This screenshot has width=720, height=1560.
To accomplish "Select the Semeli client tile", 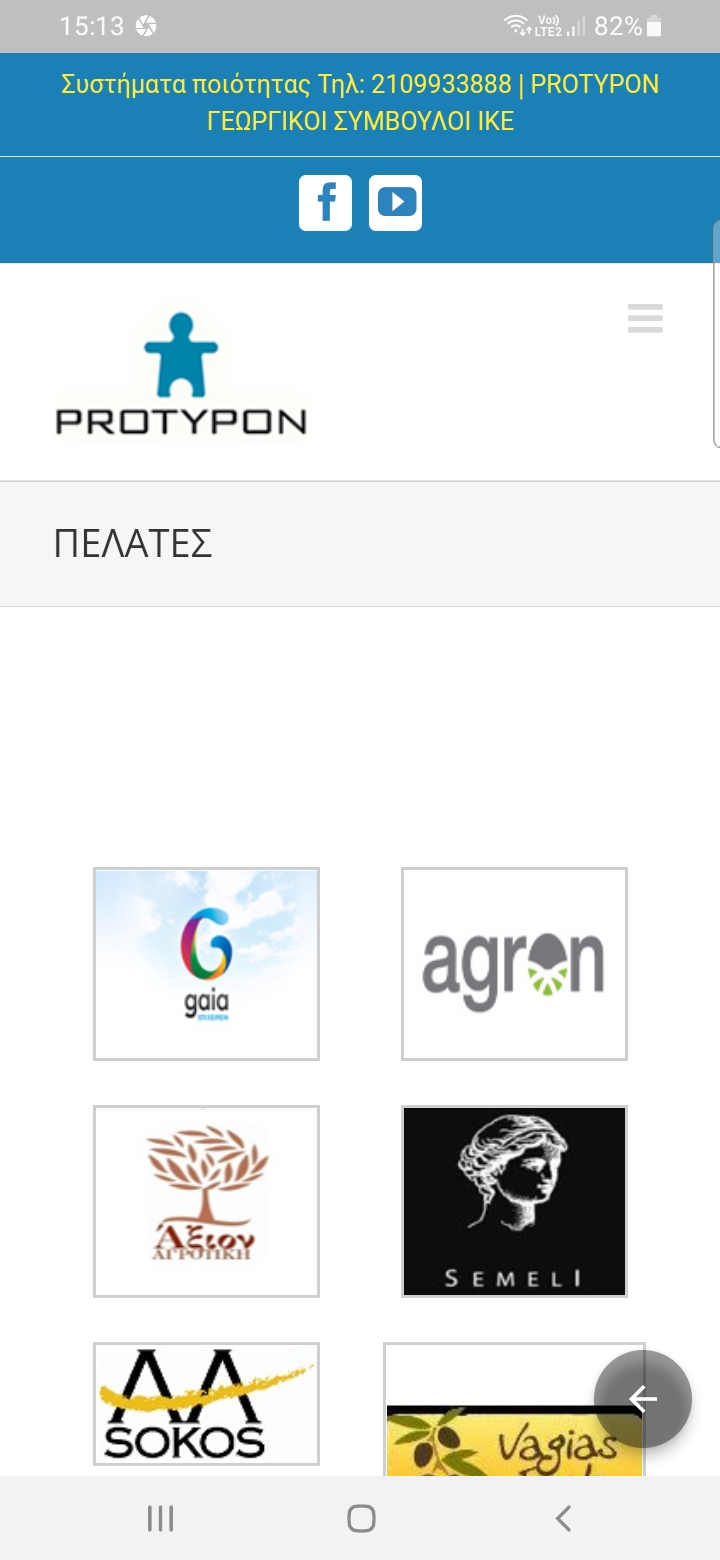I will point(514,1200).
